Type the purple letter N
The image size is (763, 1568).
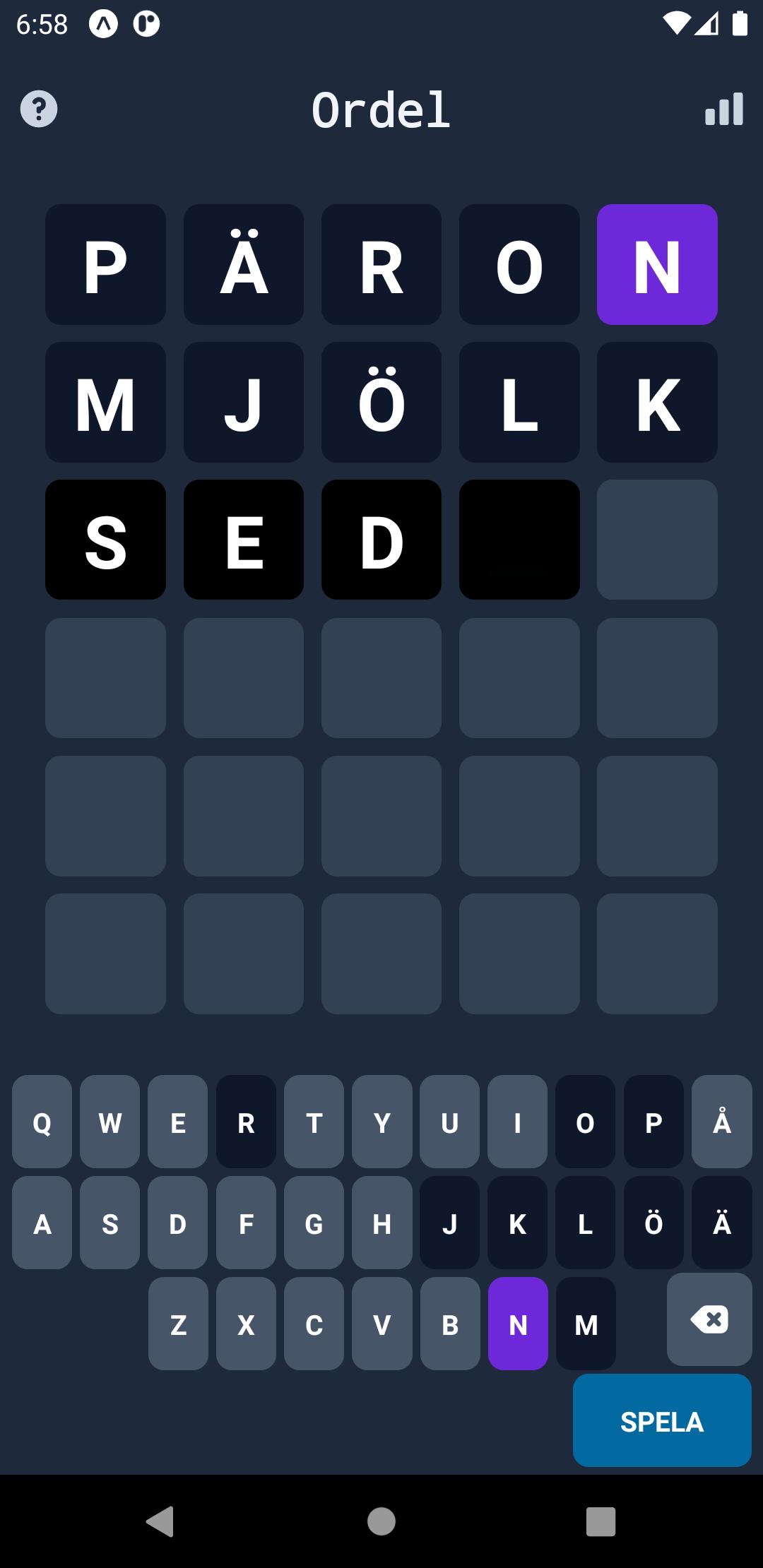click(518, 1324)
